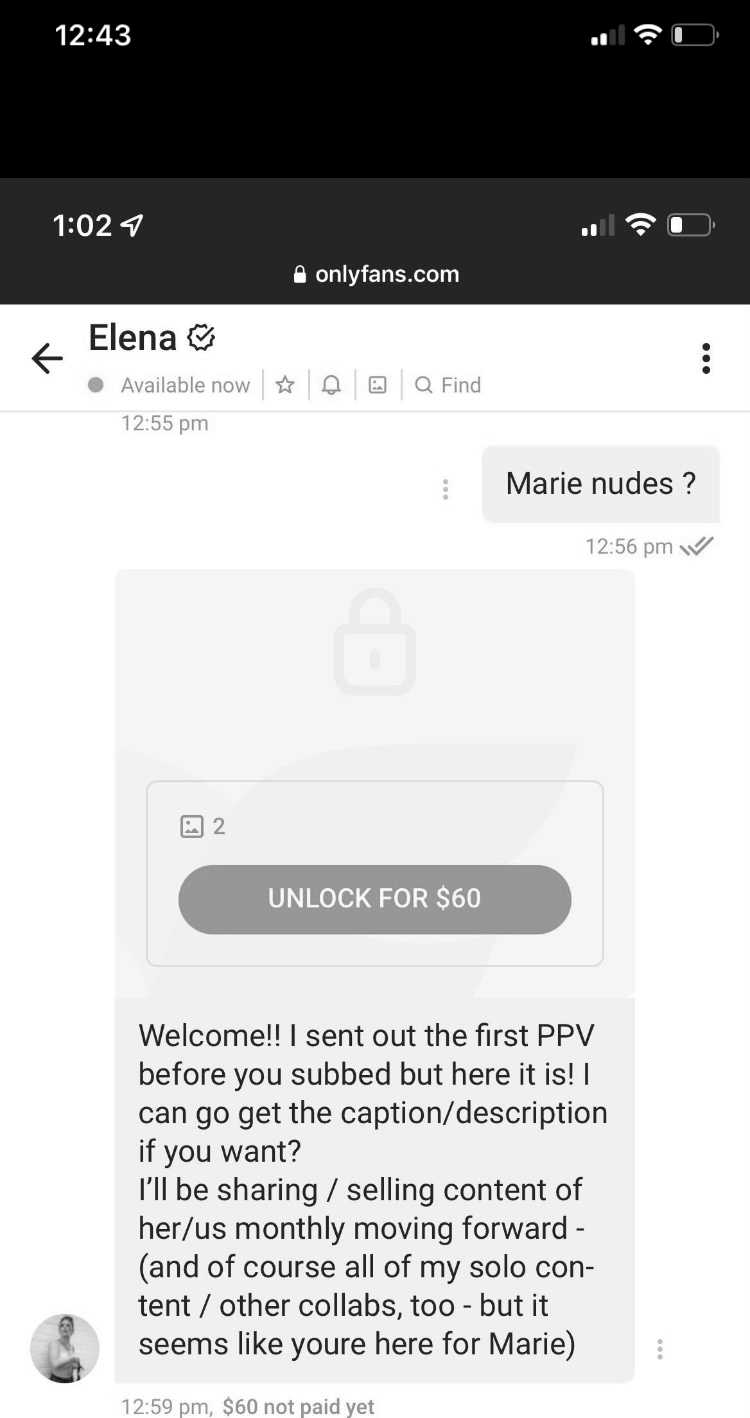Image resolution: width=750 pixels, height=1418 pixels.
Task: Open options for the 'Marie nudes ?' message
Action: [x=445, y=489]
